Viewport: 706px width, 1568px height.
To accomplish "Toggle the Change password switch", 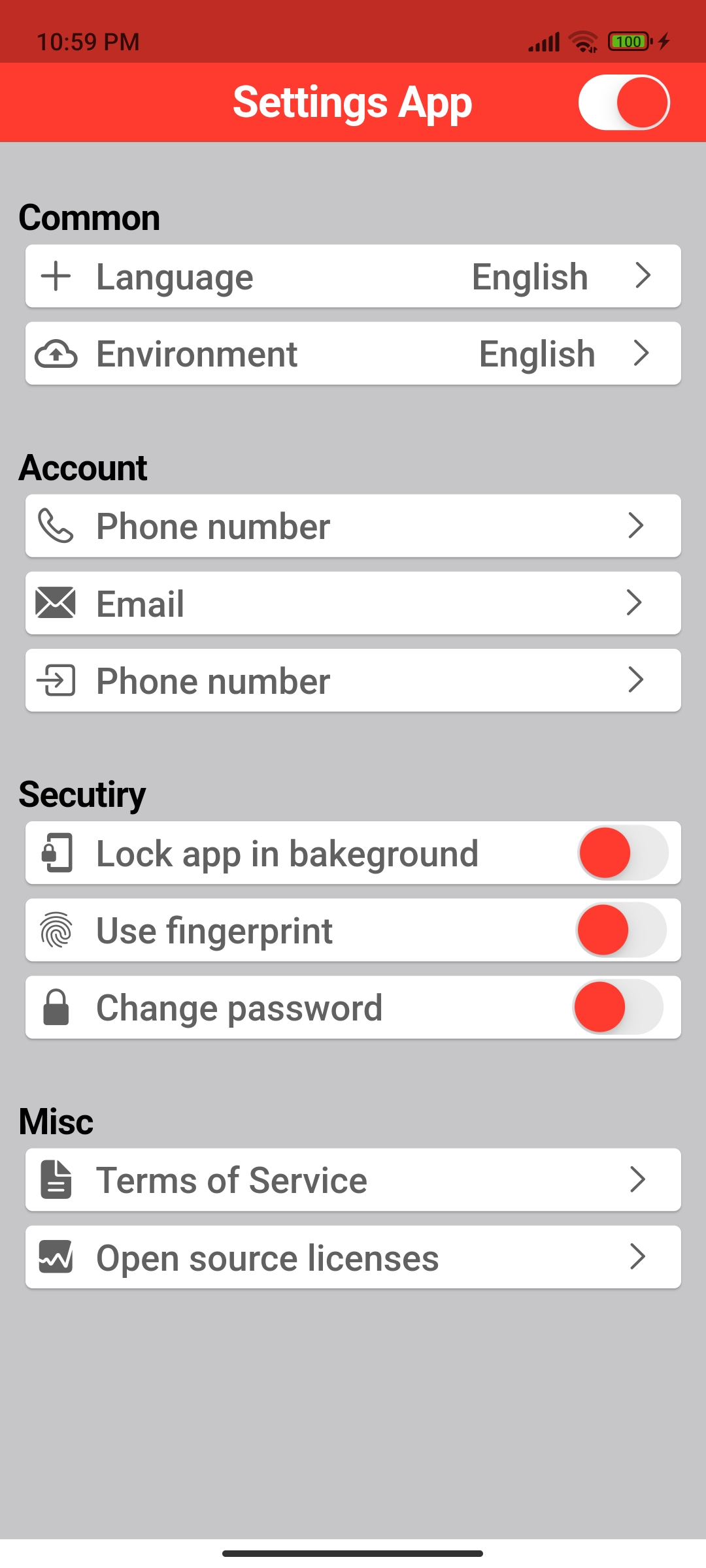I will coord(623,1007).
